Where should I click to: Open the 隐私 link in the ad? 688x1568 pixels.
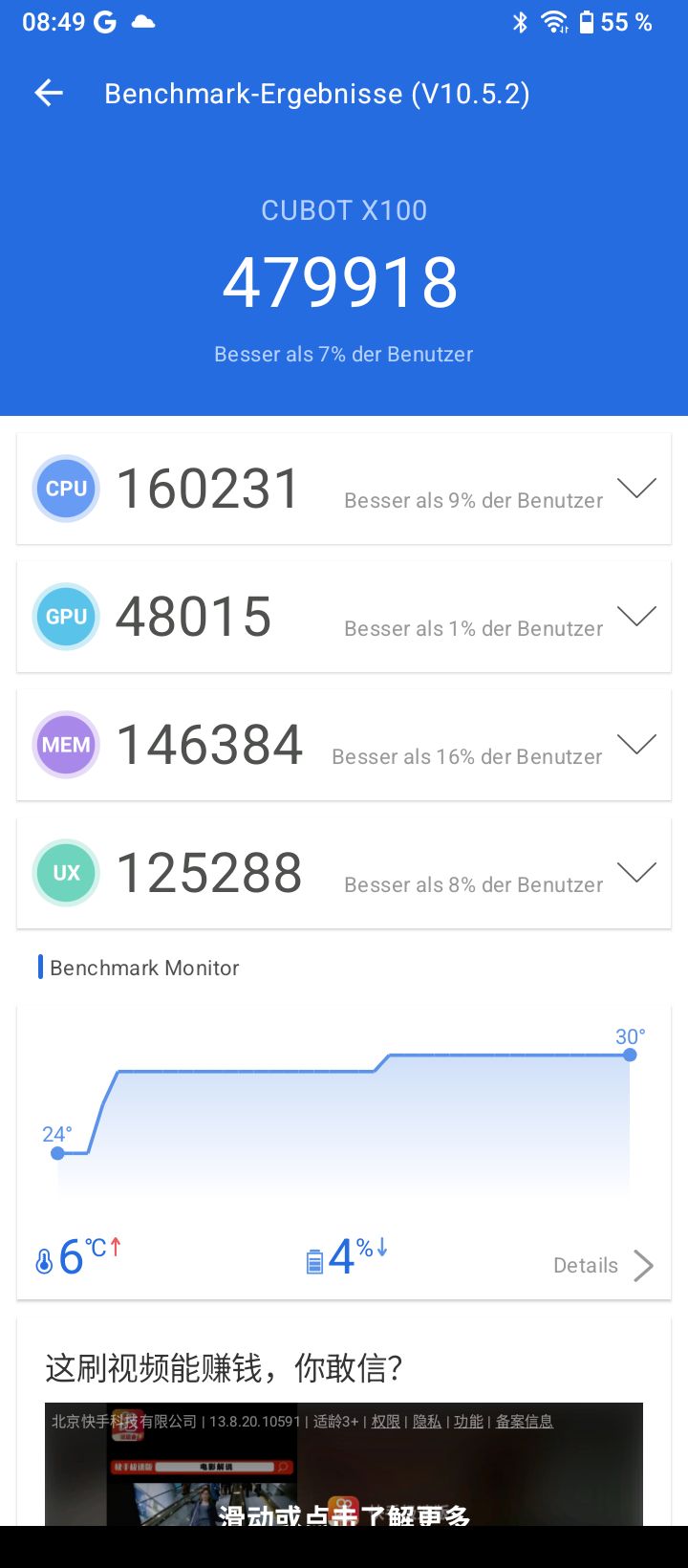(427, 1422)
